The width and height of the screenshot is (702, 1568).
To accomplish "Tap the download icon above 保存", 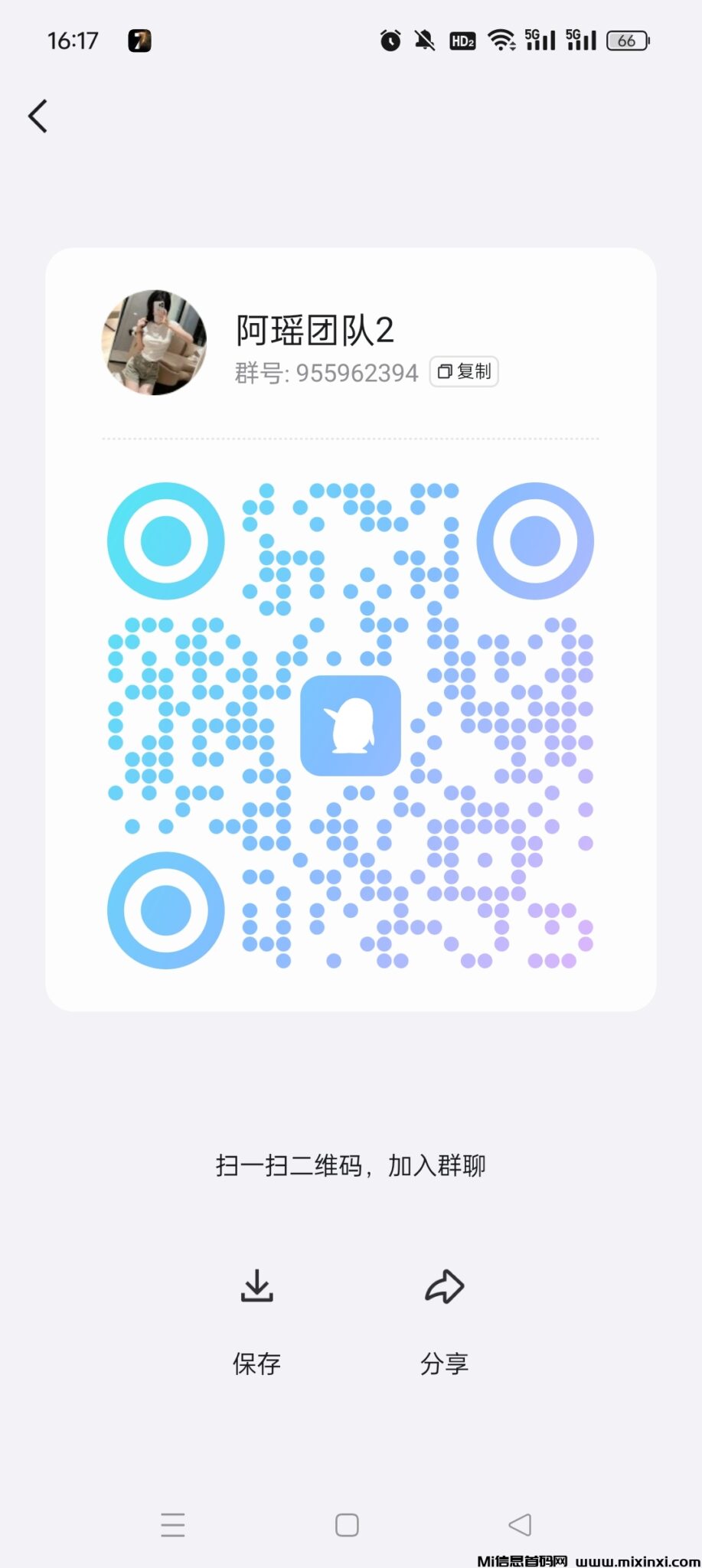I will [256, 1286].
